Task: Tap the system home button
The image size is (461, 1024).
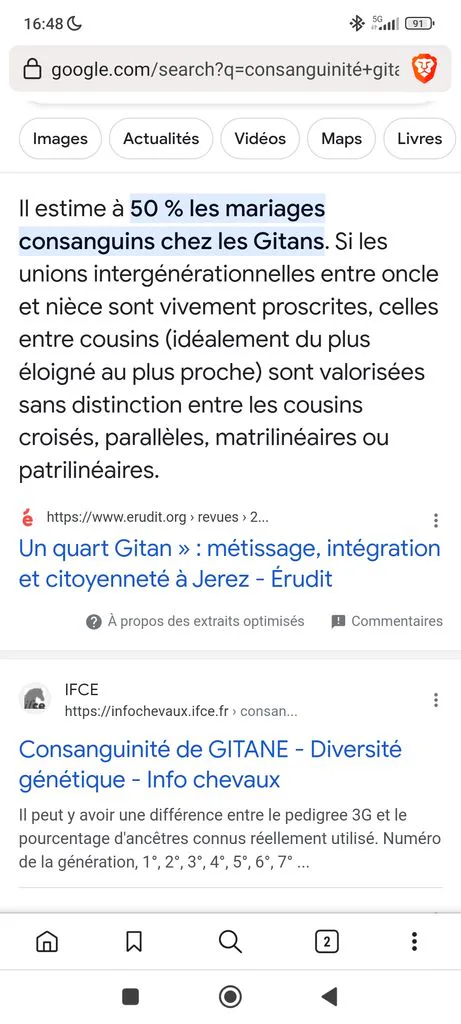Action: pos(230,997)
